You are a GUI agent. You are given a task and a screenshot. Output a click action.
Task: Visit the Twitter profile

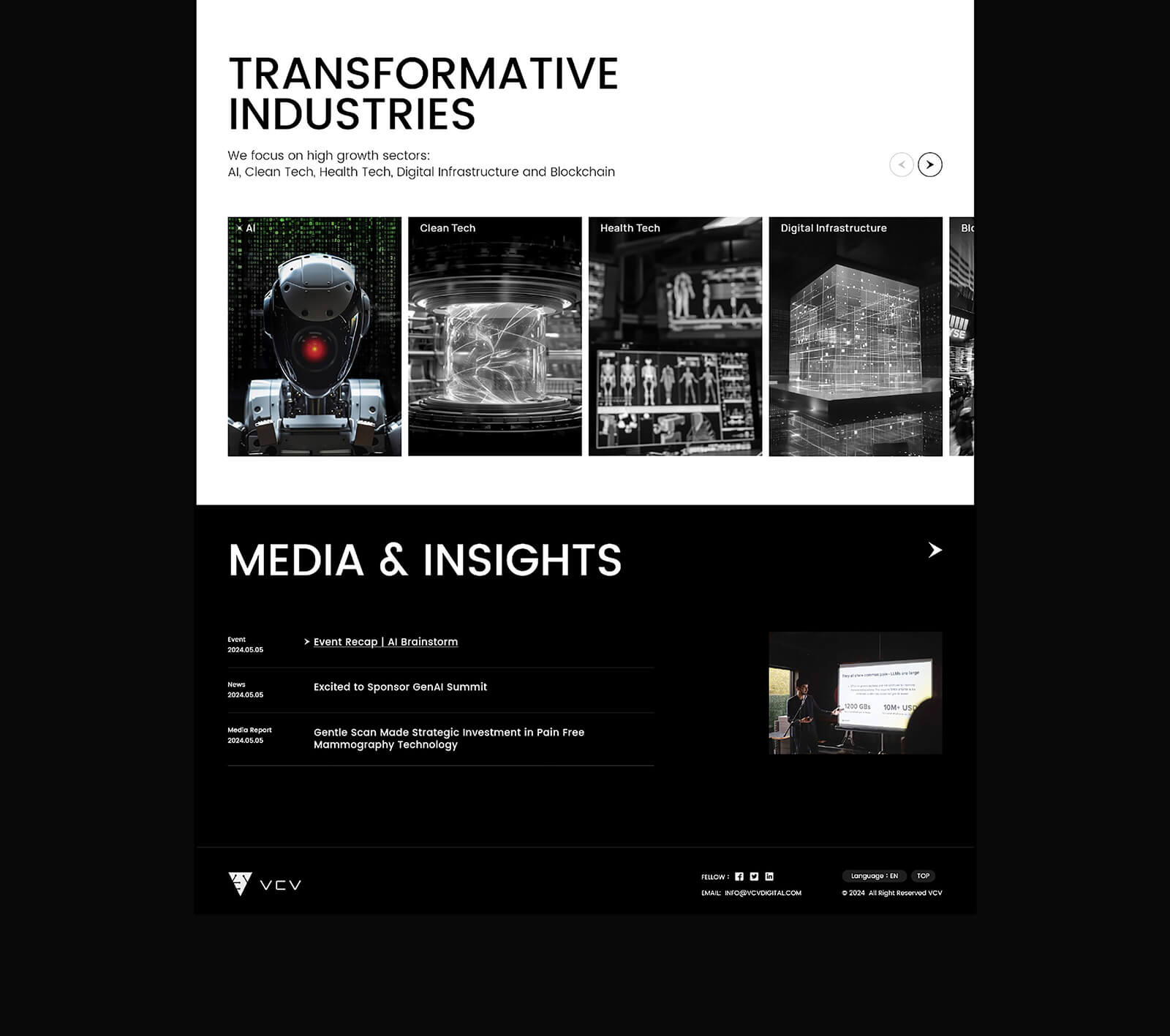click(754, 877)
